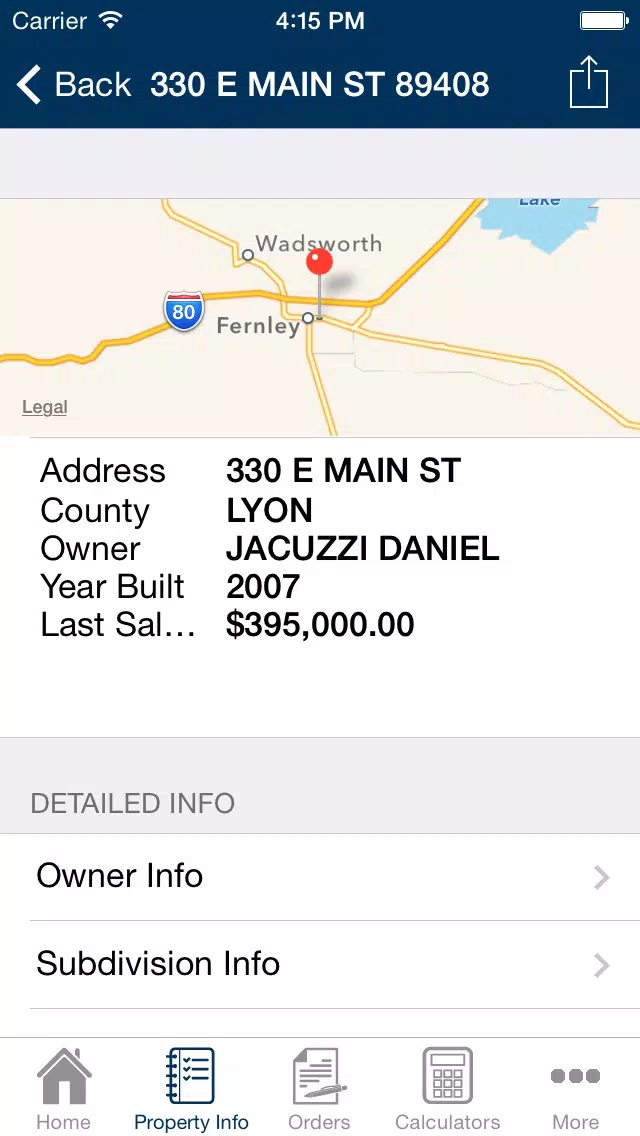
Task: Open the Calculators tab
Action: click(x=447, y=1089)
